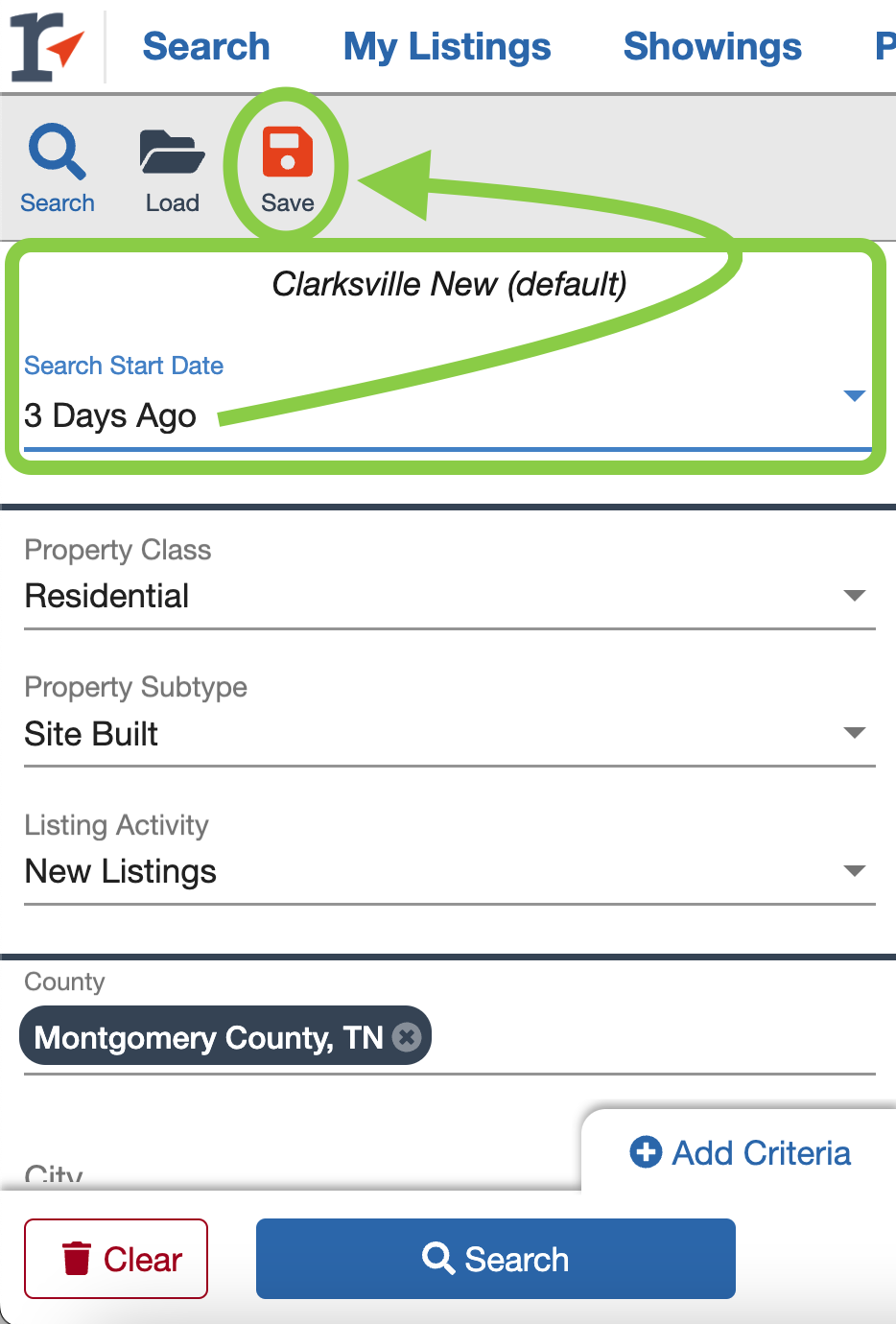Open the Property Class dropdown
896x1324 pixels.
(447, 596)
